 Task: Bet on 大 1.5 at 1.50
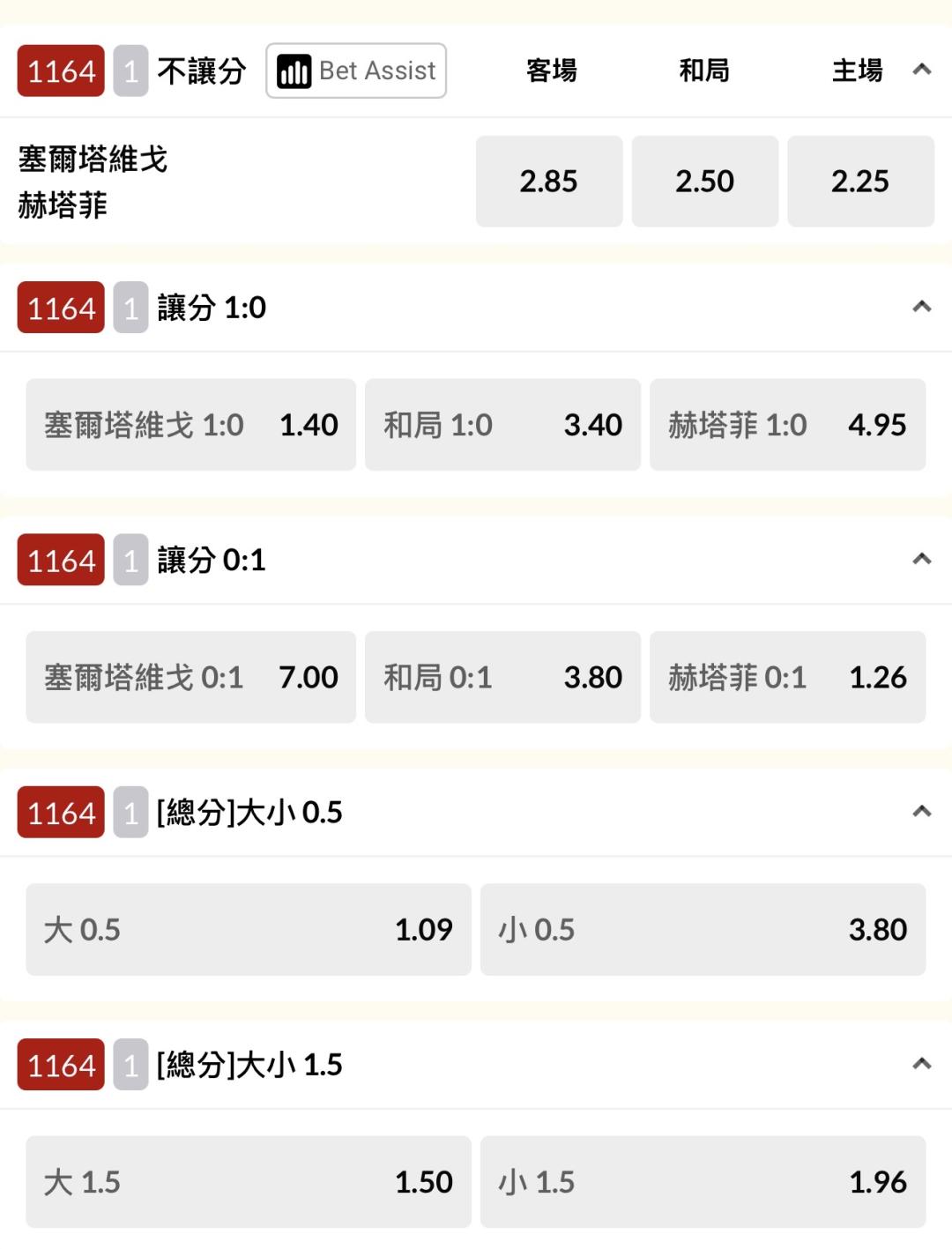point(249,1181)
